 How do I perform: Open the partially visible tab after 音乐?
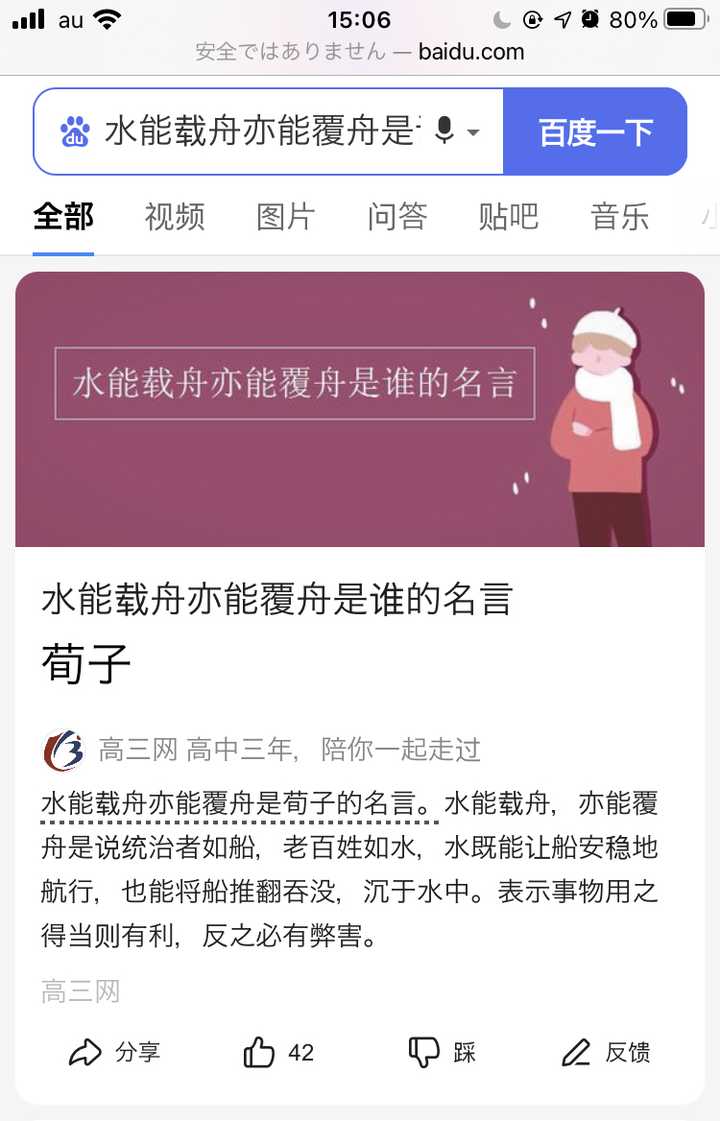point(709,216)
